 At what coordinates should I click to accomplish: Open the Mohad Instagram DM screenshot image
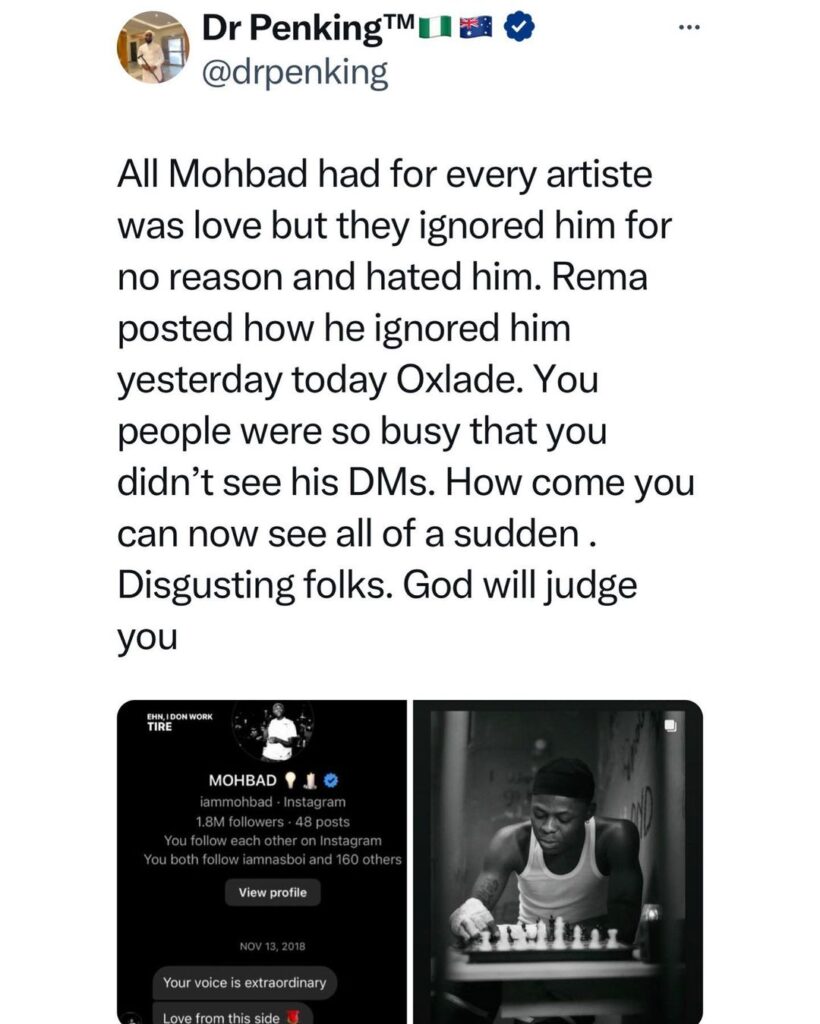tap(262, 860)
